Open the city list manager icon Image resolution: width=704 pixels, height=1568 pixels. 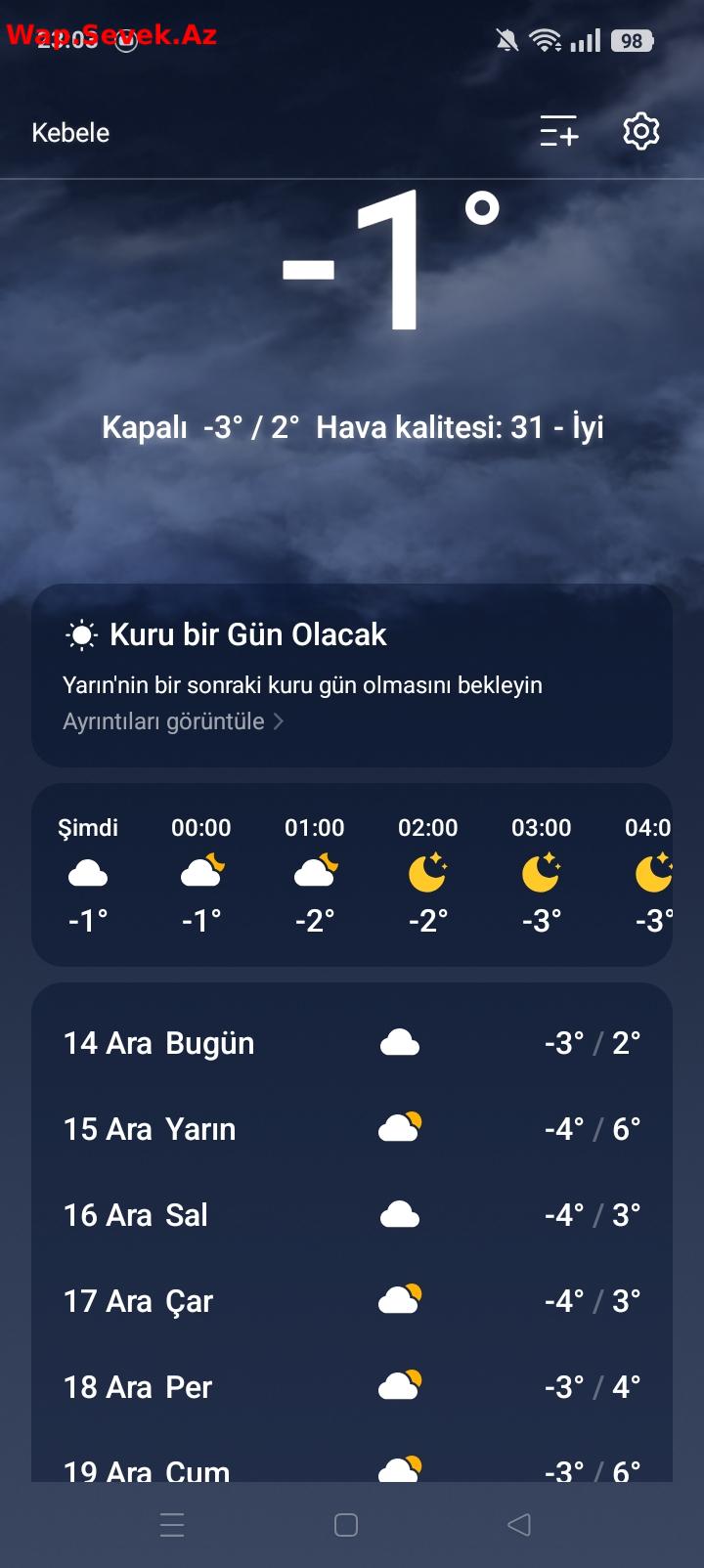559,131
